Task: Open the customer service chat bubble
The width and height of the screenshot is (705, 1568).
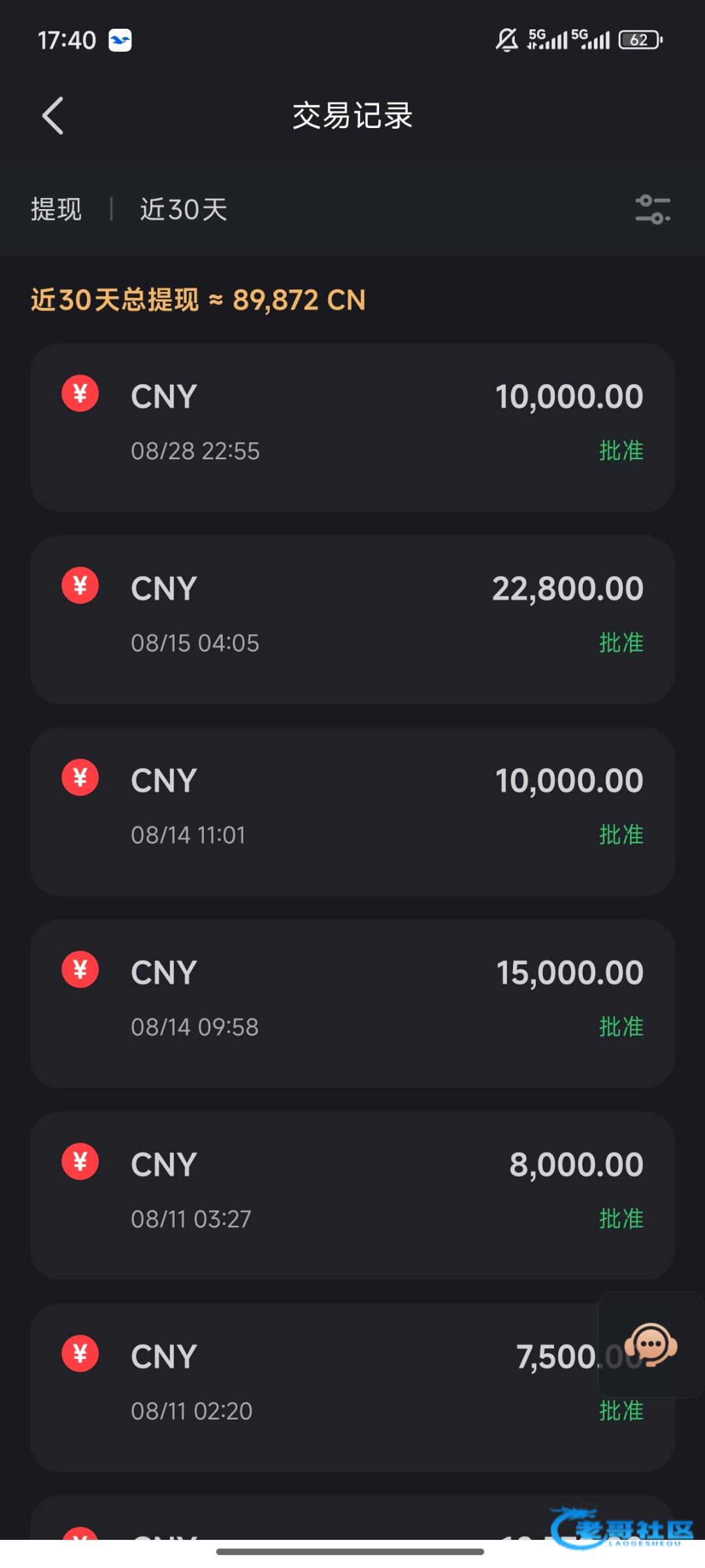Action: pos(650,1345)
